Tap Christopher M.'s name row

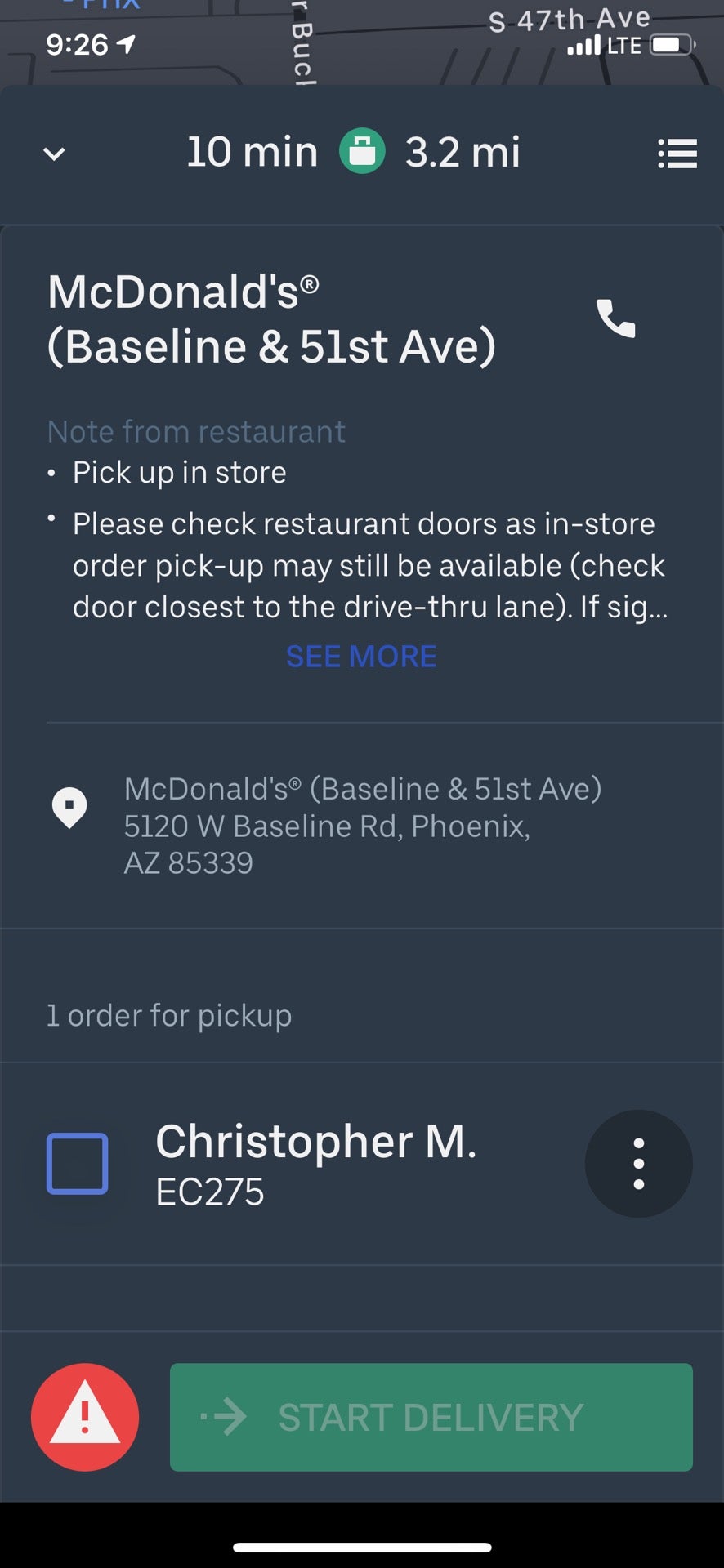tap(317, 1142)
